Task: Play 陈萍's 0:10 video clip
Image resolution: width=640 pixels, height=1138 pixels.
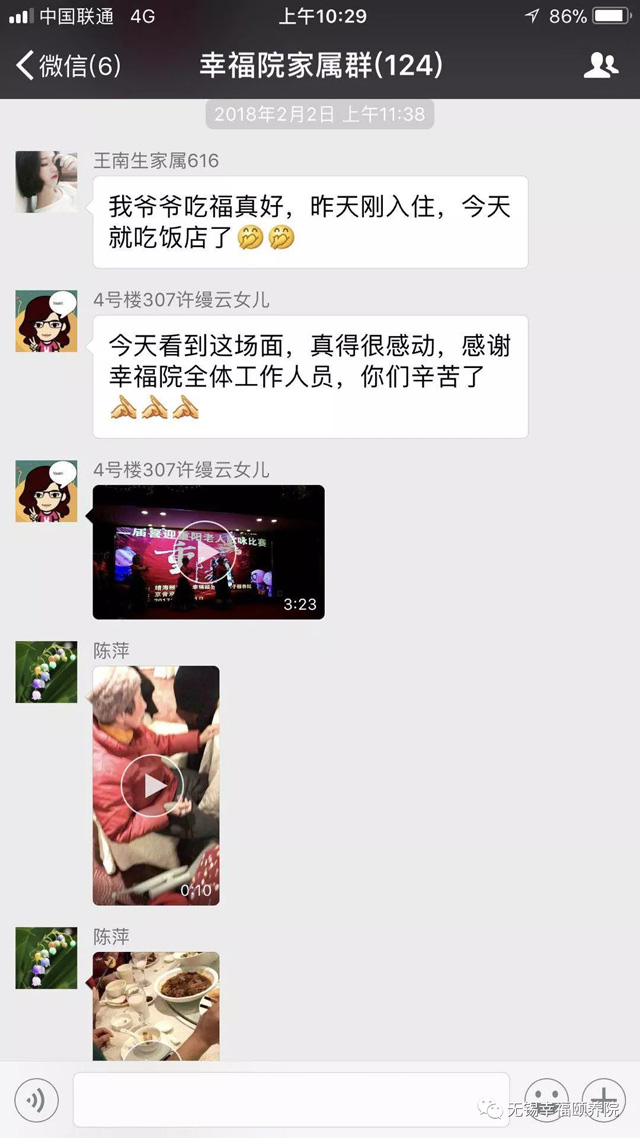Action: (155, 785)
